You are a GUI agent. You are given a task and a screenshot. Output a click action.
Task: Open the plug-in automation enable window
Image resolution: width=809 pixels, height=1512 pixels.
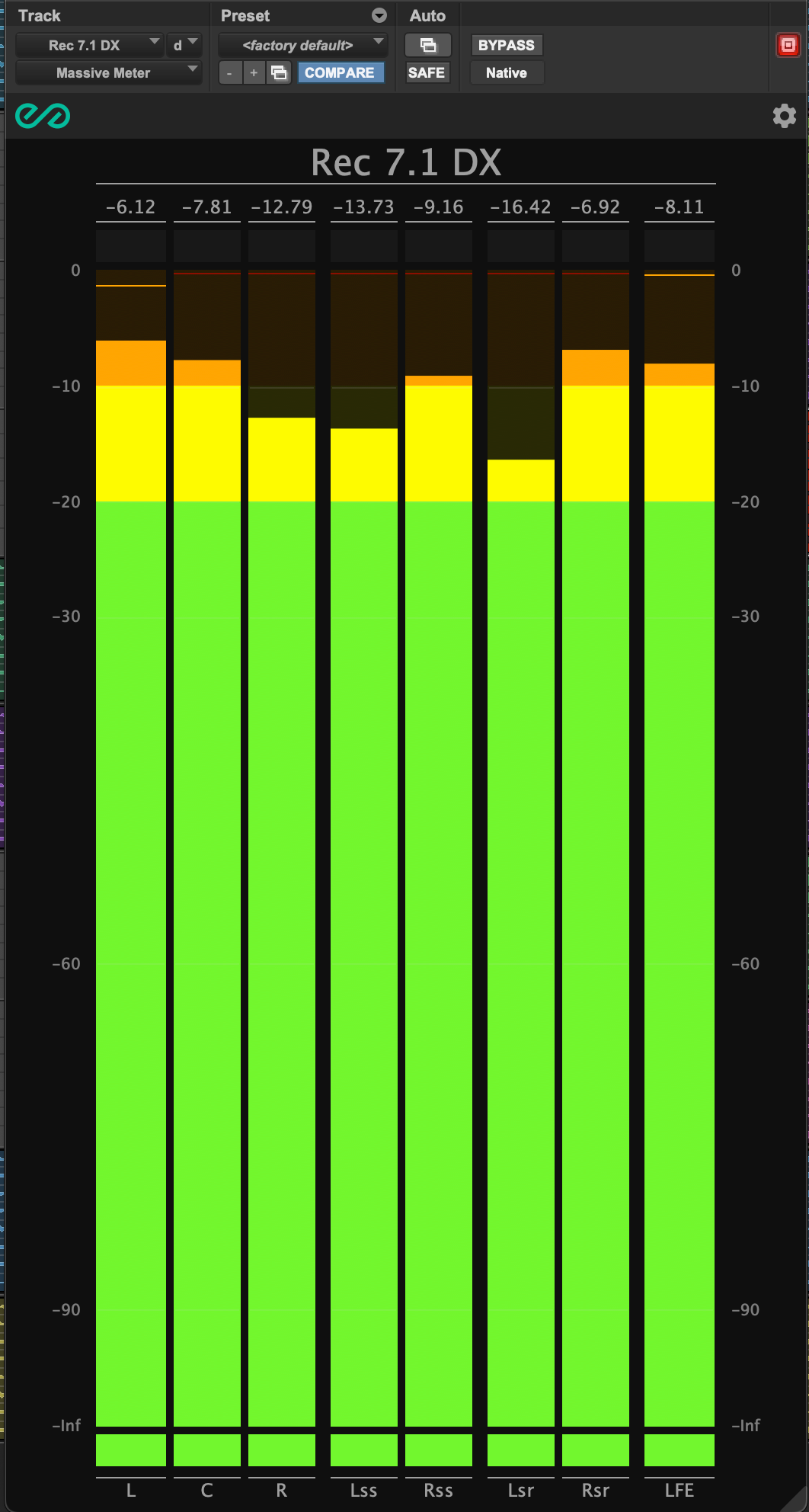427,45
